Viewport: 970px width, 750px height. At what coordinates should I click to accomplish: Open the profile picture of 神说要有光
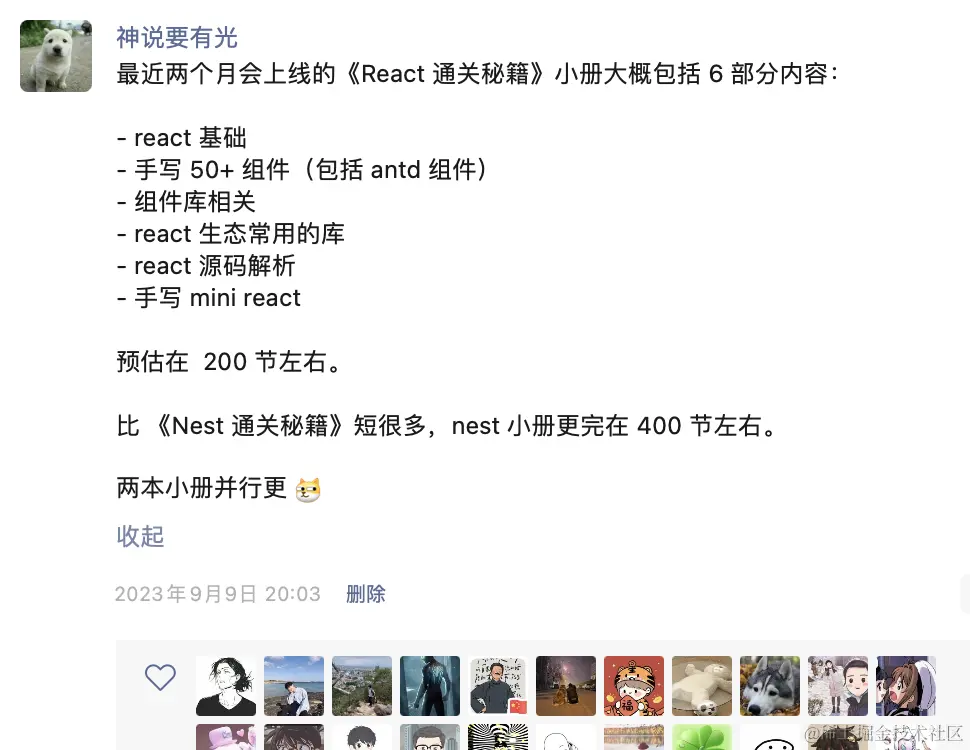point(56,56)
